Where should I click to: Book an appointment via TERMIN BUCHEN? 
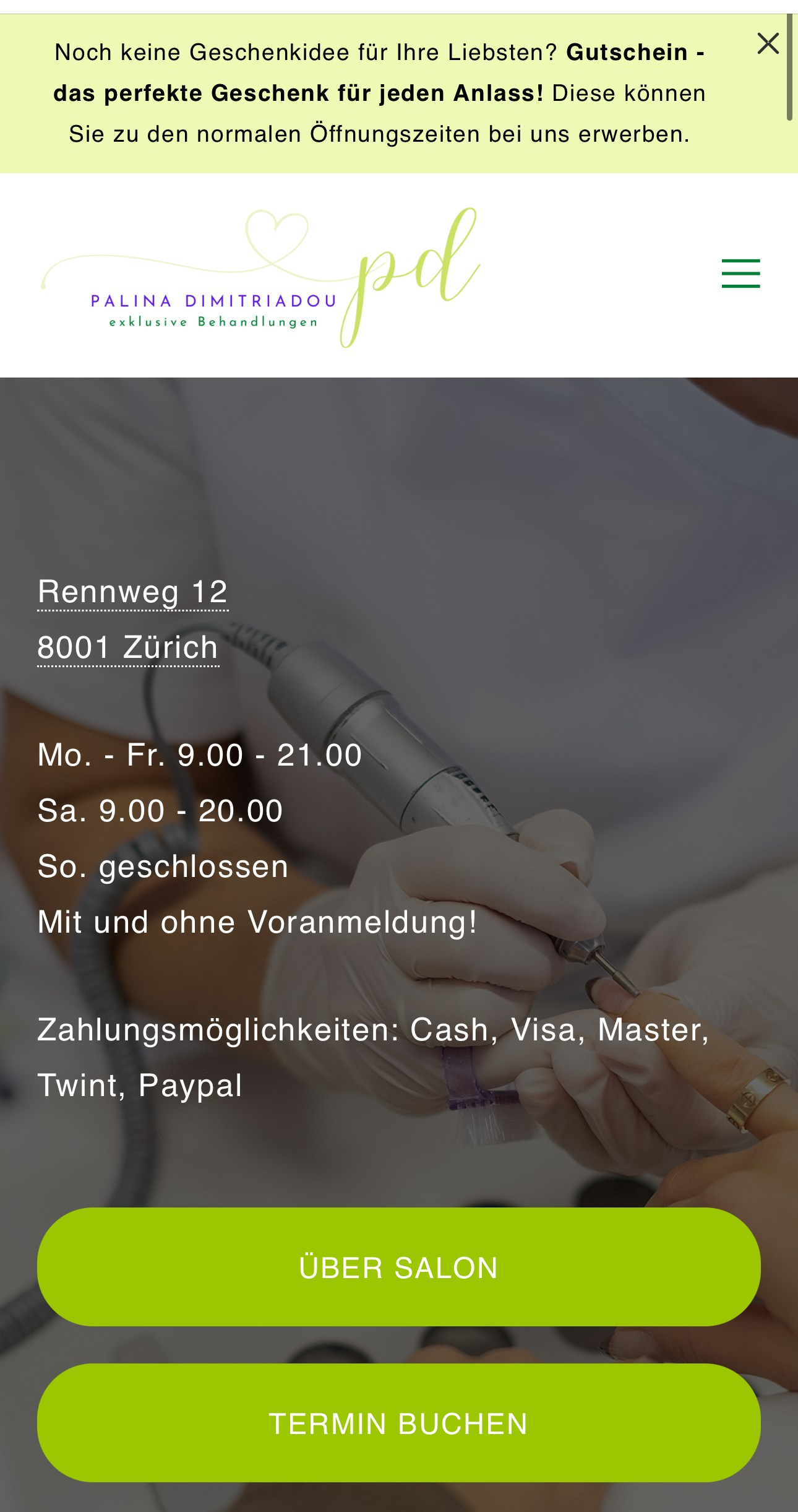tap(398, 1423)
